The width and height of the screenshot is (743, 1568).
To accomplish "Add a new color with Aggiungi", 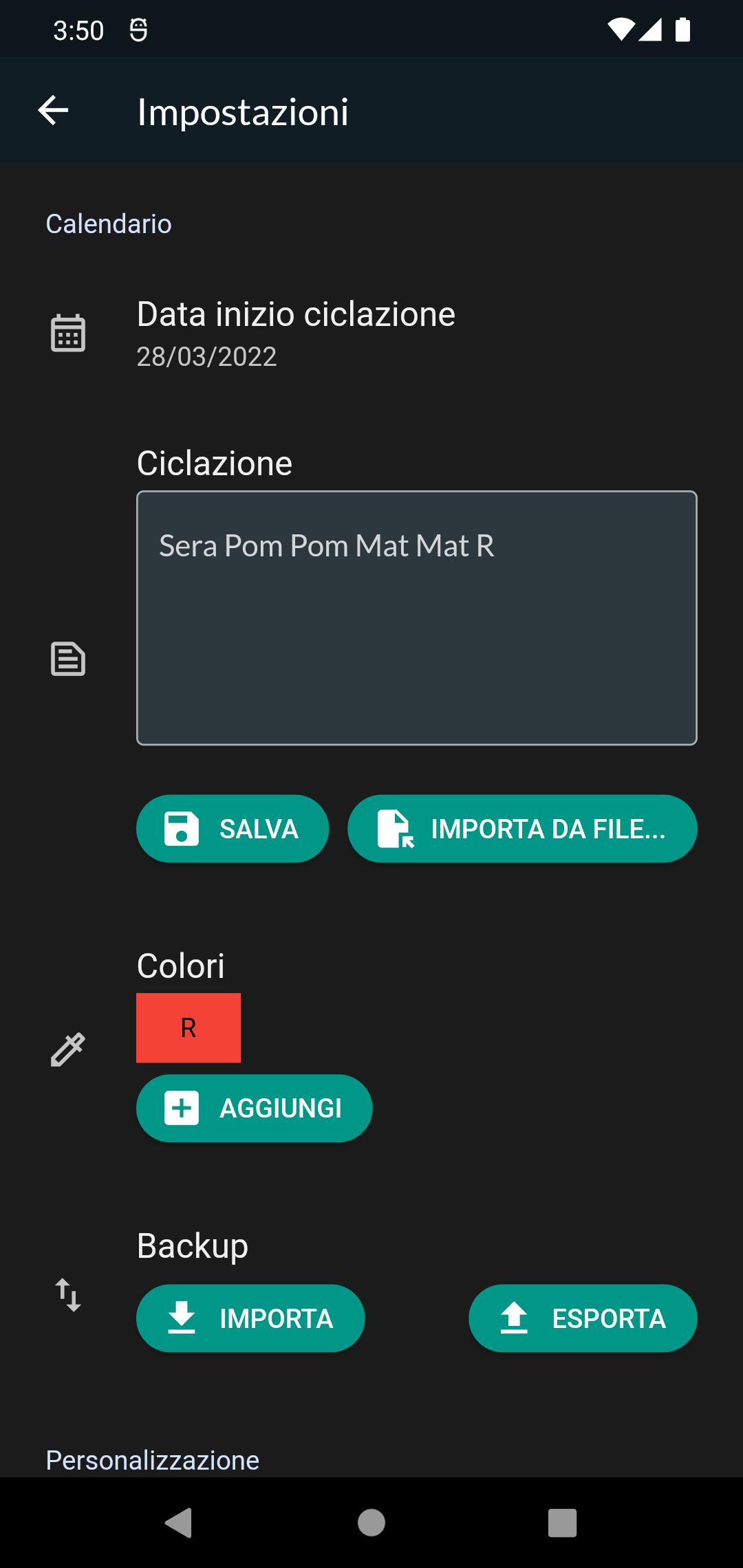I will (254, 1108).
